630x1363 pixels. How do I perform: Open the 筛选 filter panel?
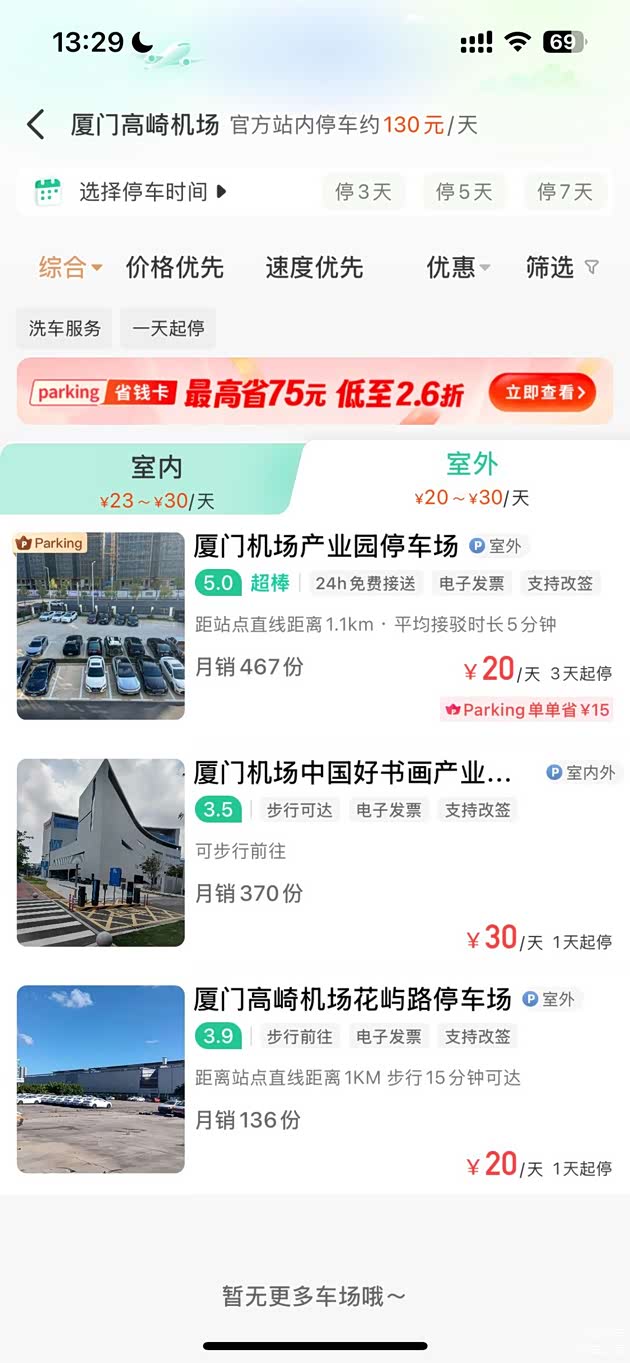coord(562,267)
